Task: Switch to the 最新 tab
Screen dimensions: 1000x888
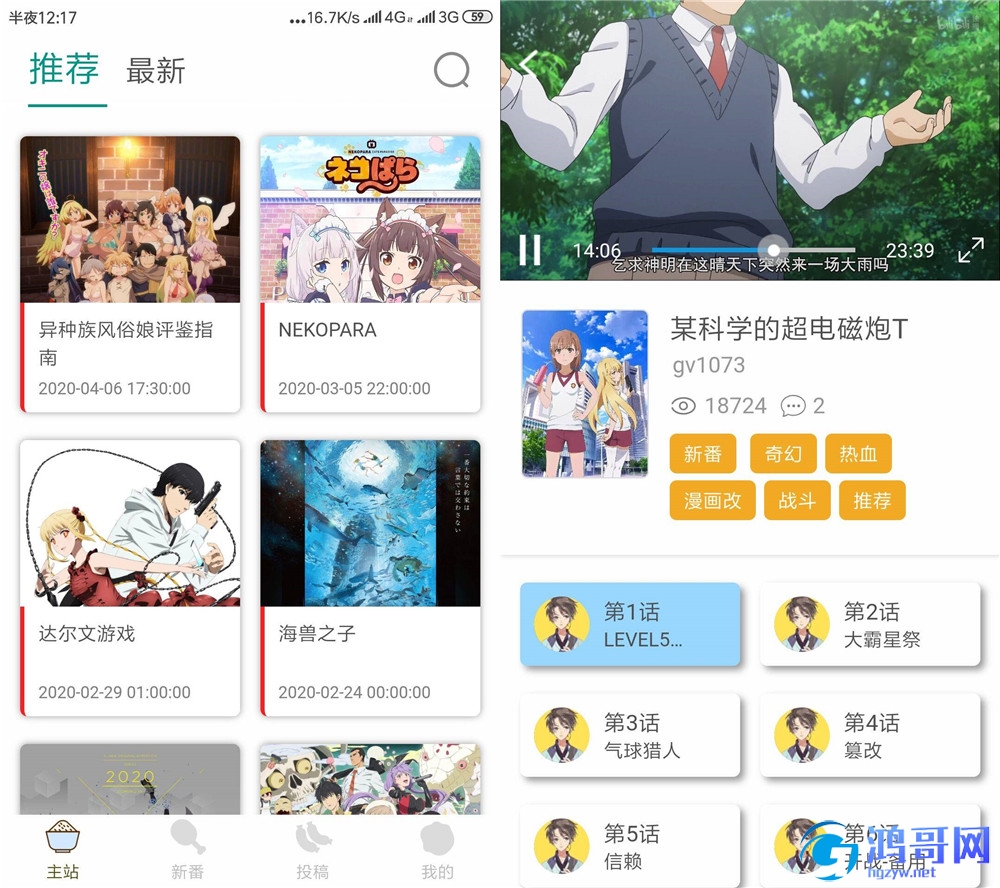Action: coord(156,71)
